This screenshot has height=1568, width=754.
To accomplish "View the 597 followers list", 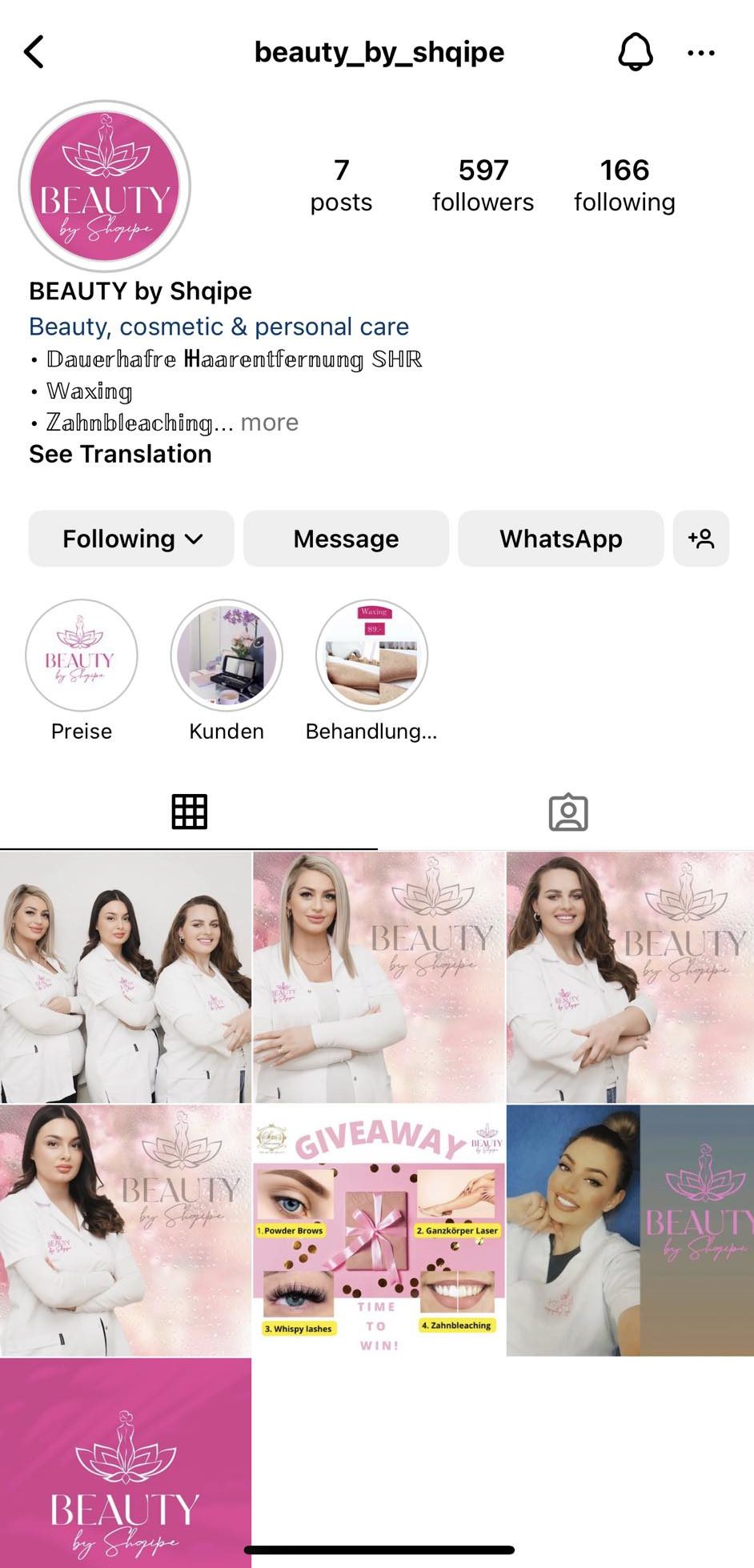I will (483, 186).
